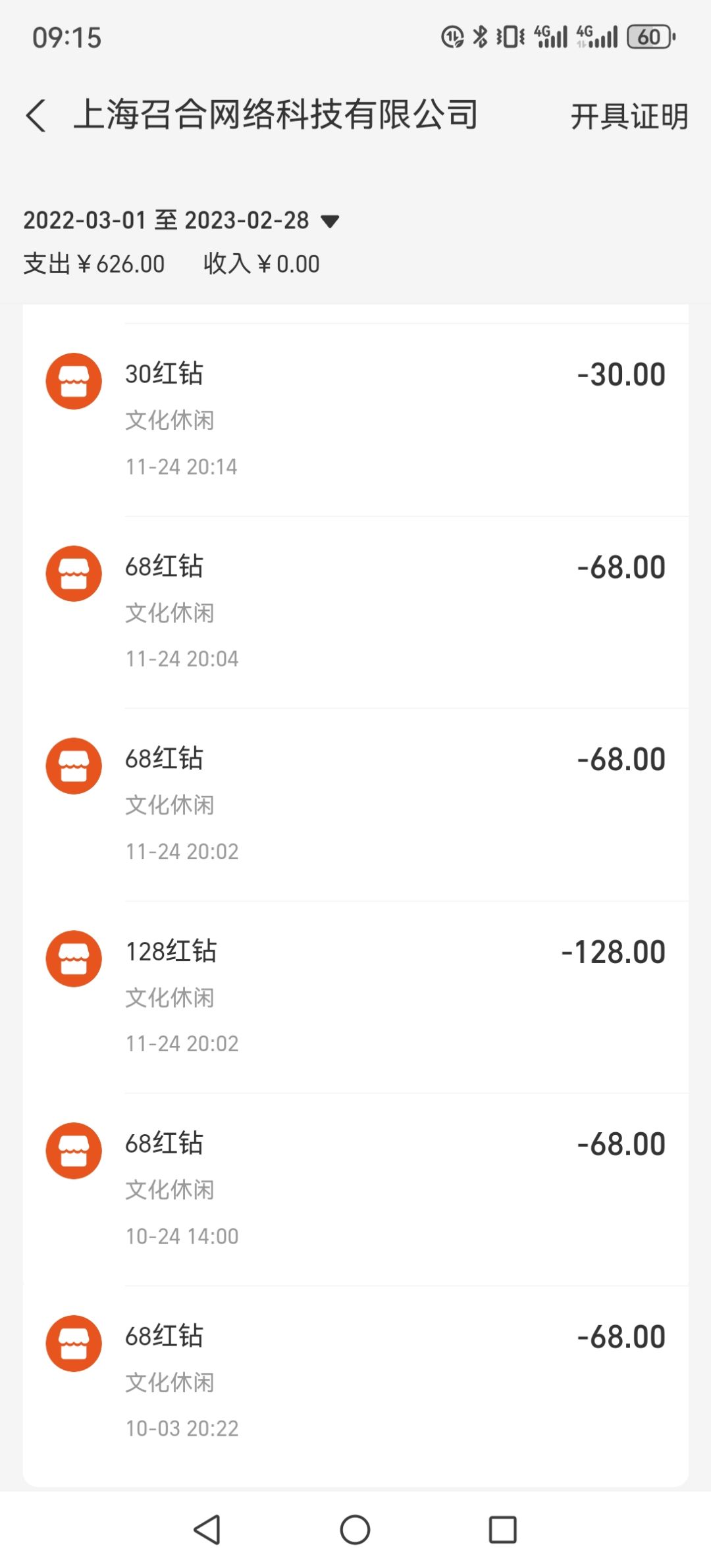
Task: Tap the store icon next to the 68红钻 20:02 entry
Action: pyautogui.click(x=74, y=764)
